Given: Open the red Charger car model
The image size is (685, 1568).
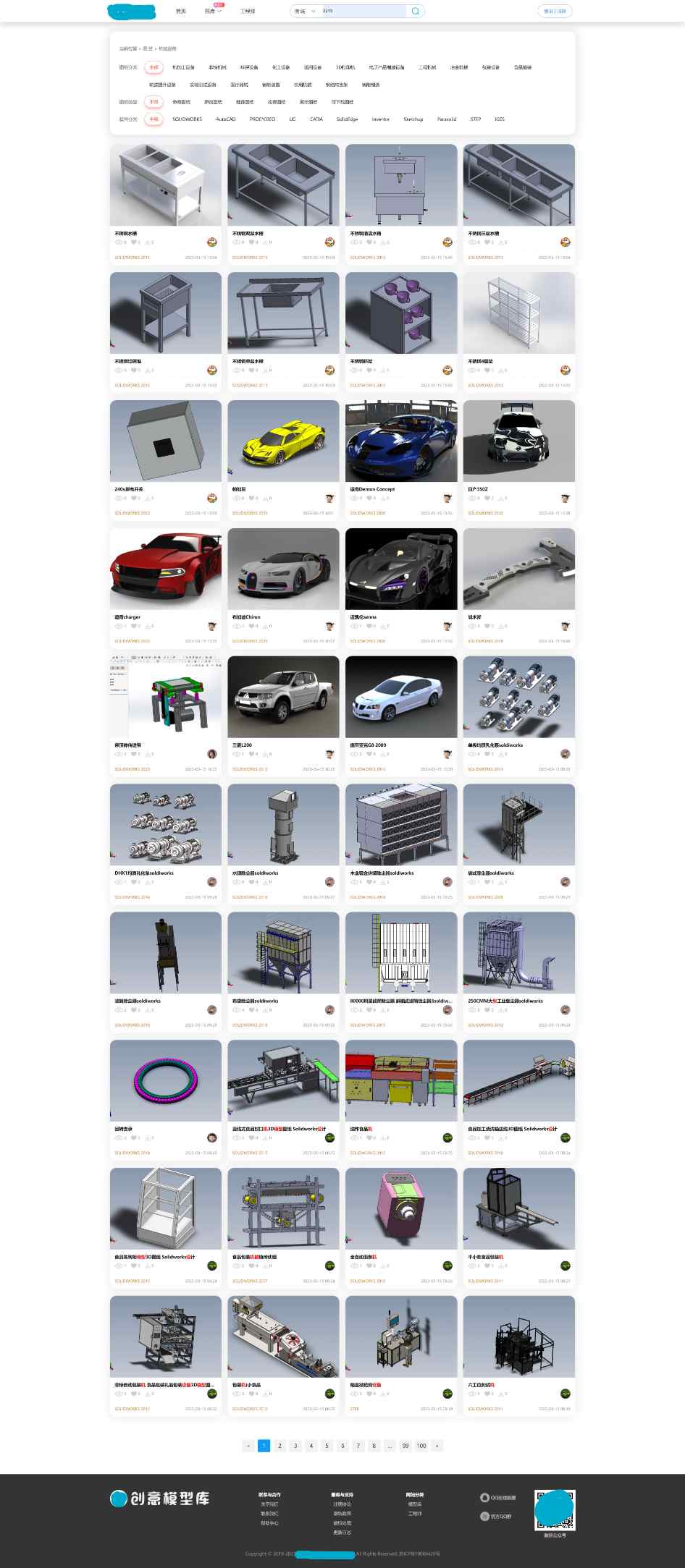Looking at the screenshot, I should click(x=166, y=569).
